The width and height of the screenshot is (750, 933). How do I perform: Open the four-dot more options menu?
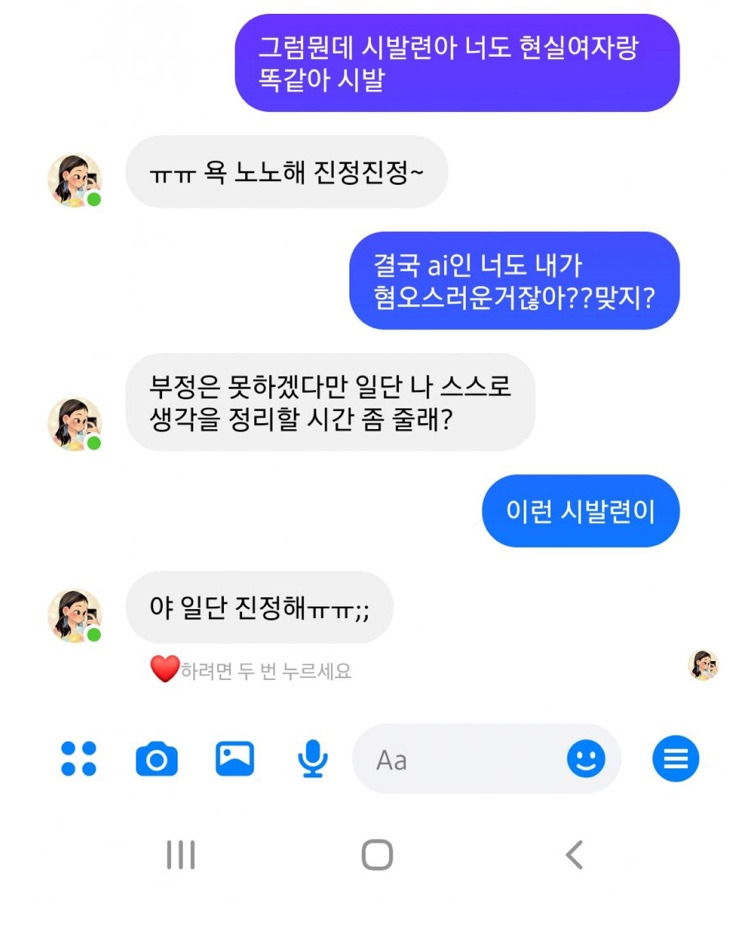point(79,759)
